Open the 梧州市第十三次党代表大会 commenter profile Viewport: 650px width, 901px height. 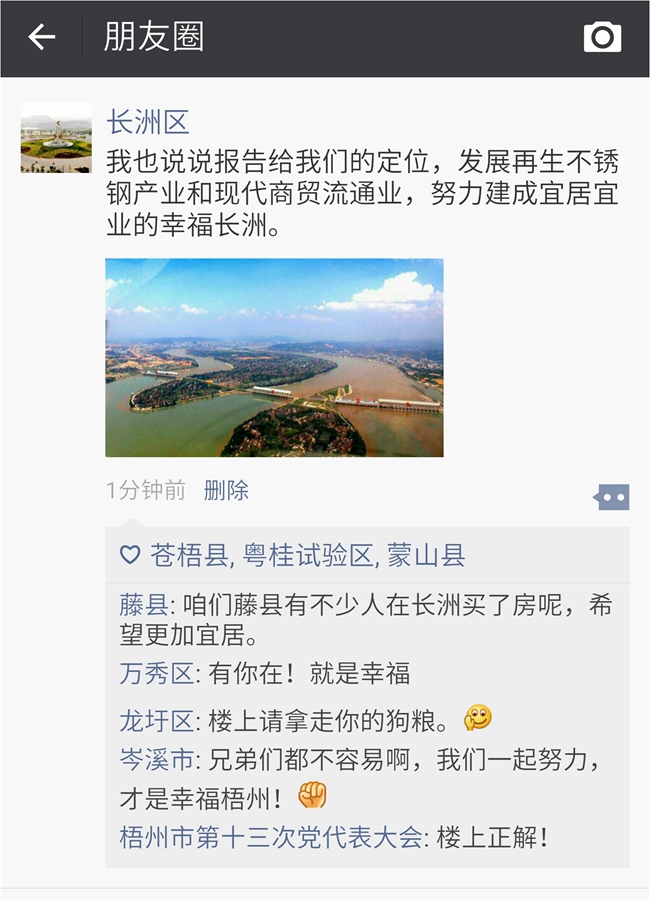[270, 837]
